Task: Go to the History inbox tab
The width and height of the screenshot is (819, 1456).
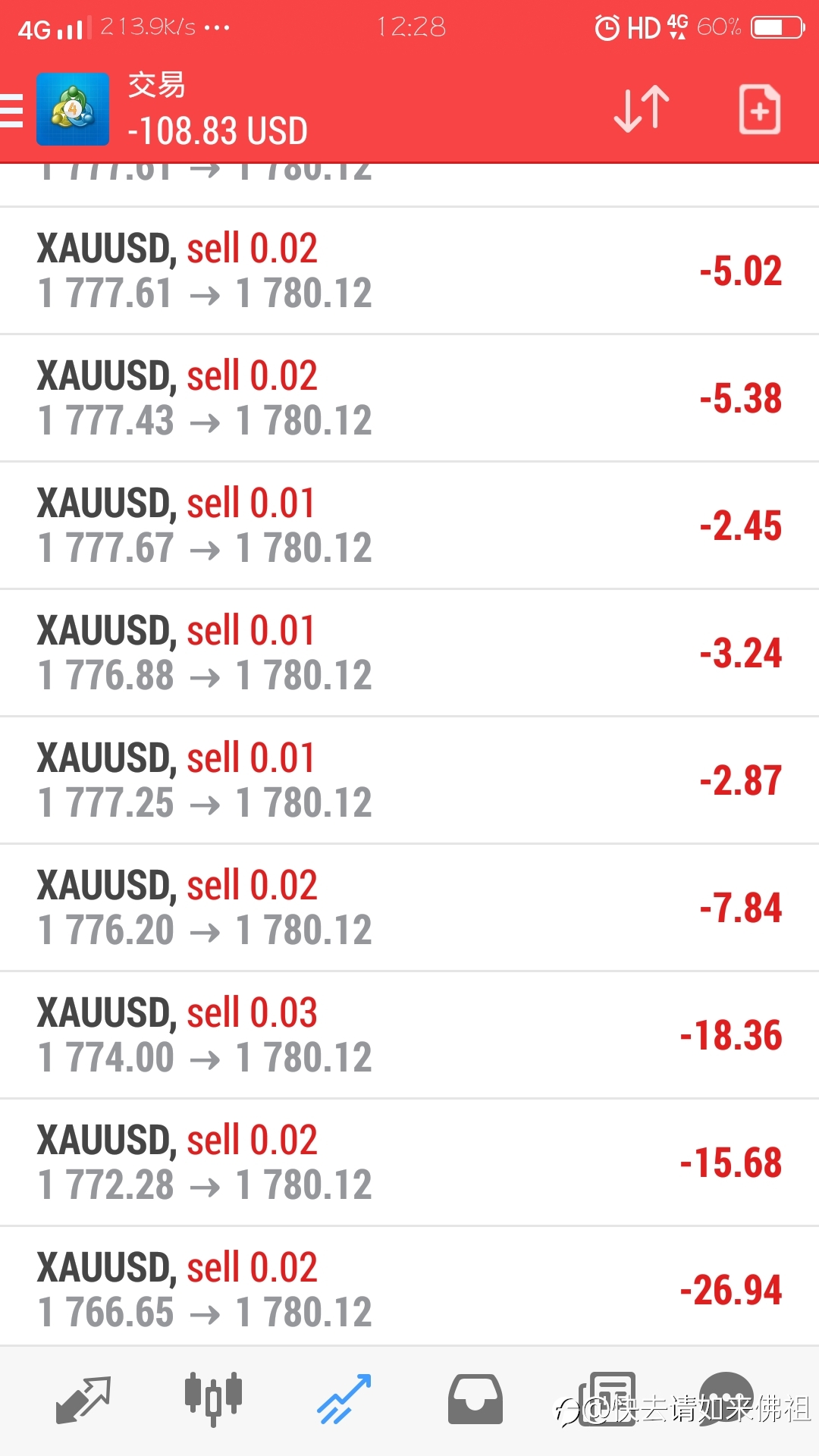Action: (475, 1399)
